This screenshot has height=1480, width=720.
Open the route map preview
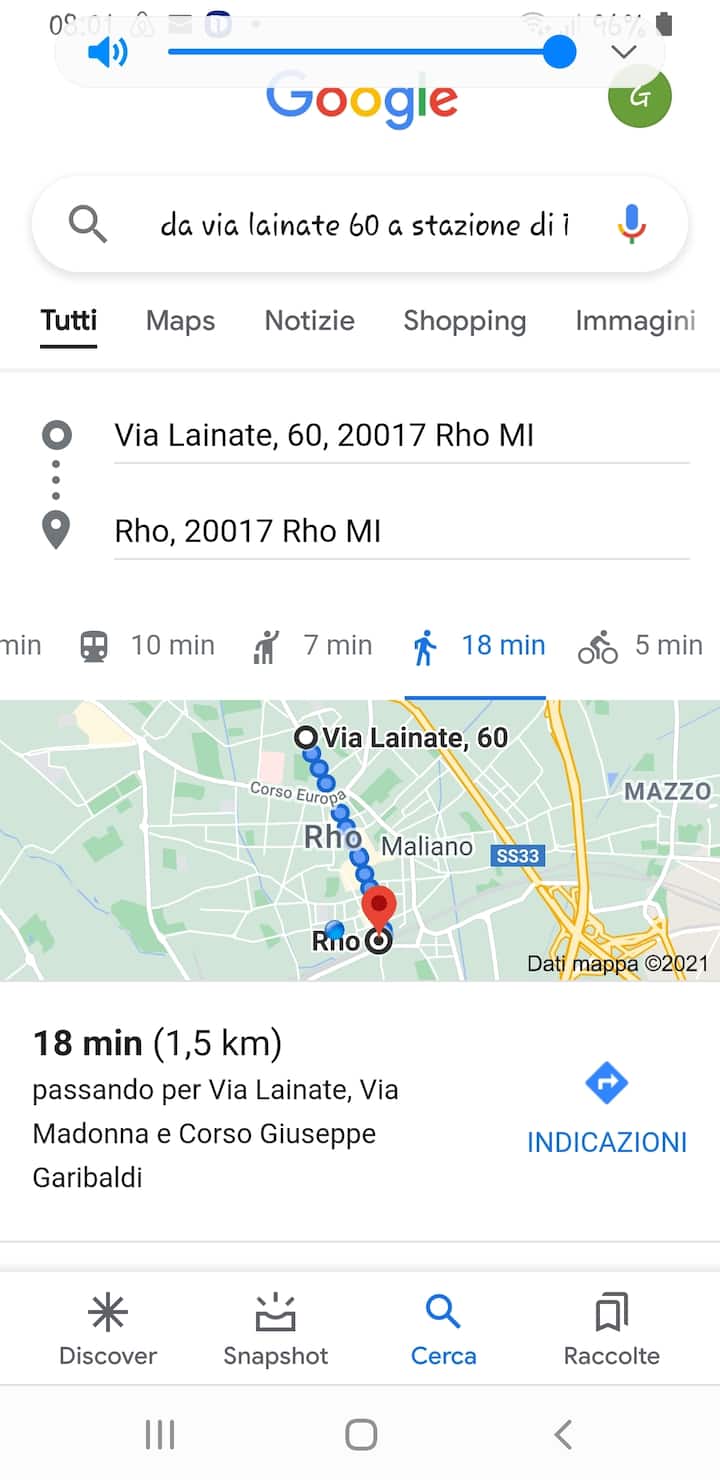point(360,840)
